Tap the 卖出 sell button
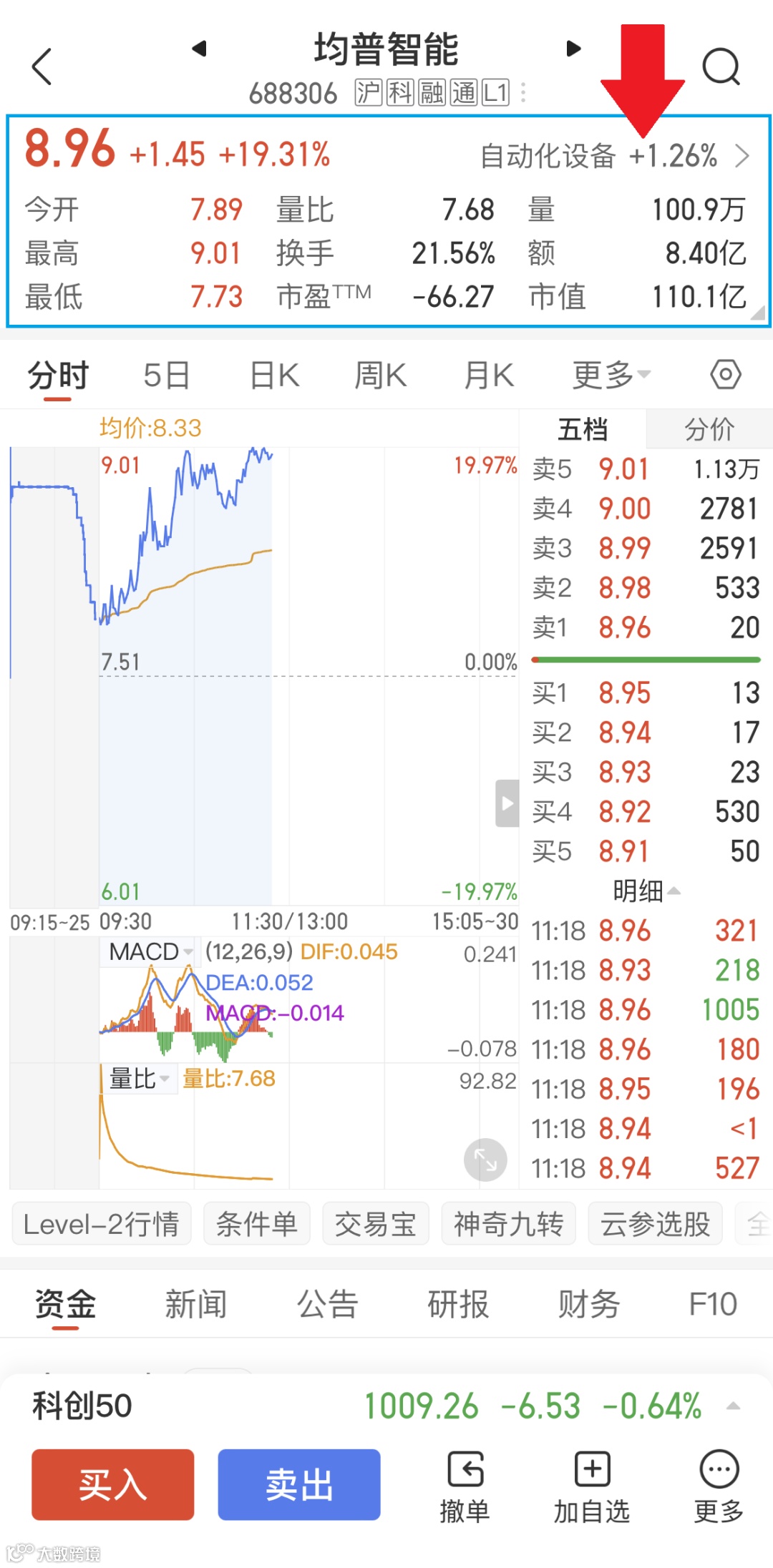The height and width of the screenshot is (1568, 773). [299, 1484]
